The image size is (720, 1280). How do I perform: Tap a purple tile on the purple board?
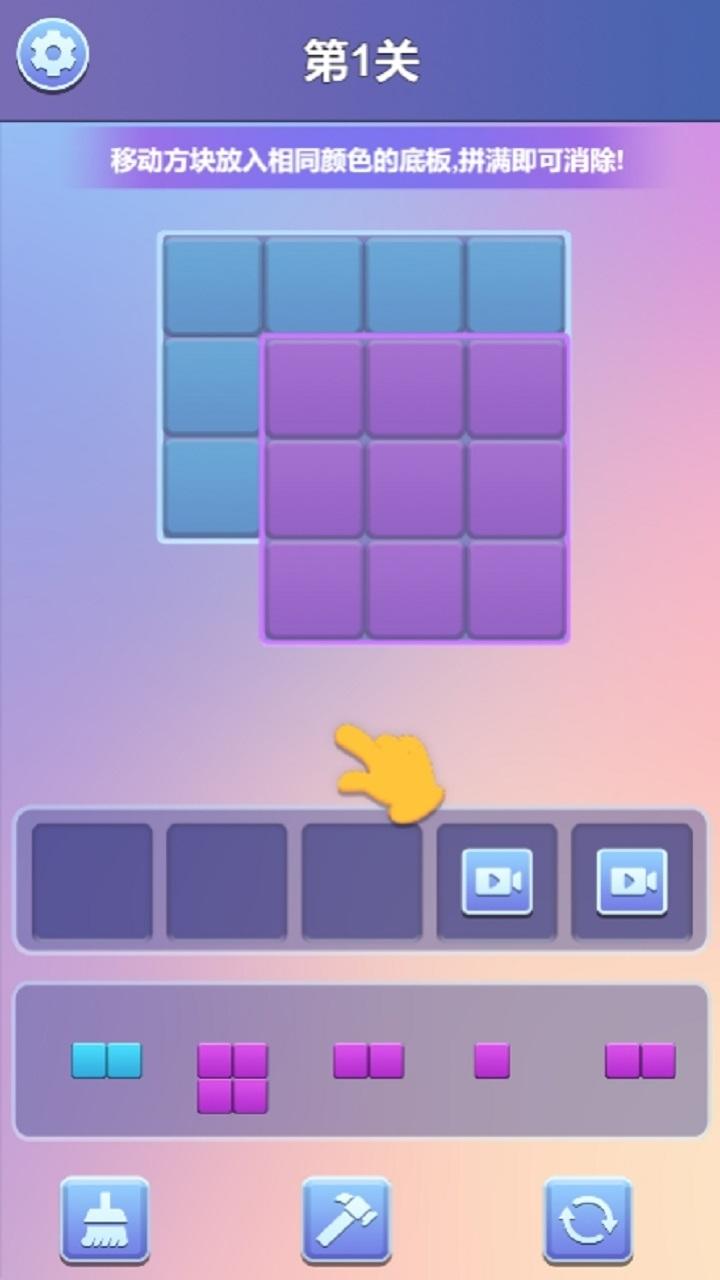pyautogui.click(x=415, y=490)
